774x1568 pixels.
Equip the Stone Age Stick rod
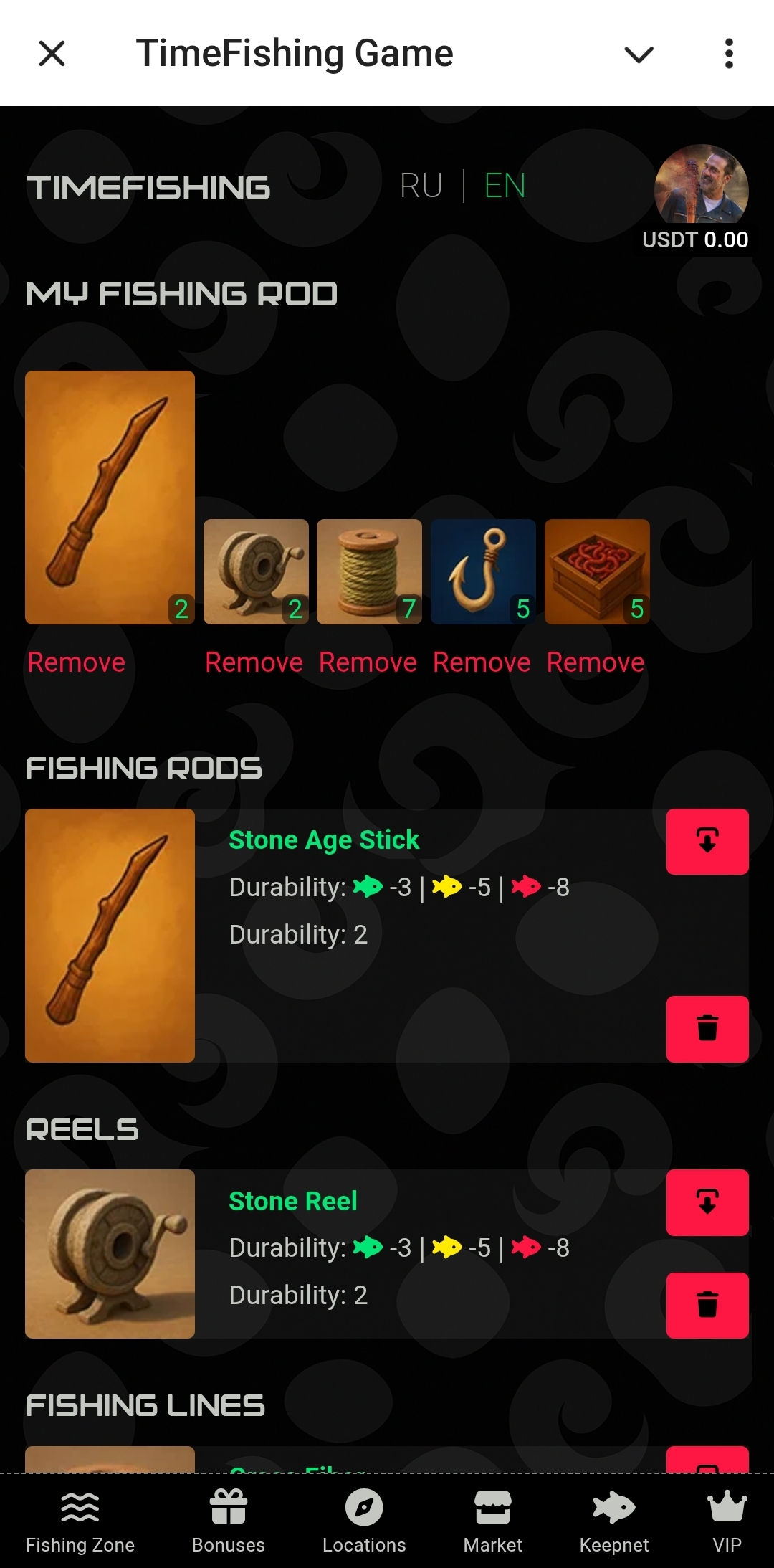pyautogui.click(x=707, y=842)
